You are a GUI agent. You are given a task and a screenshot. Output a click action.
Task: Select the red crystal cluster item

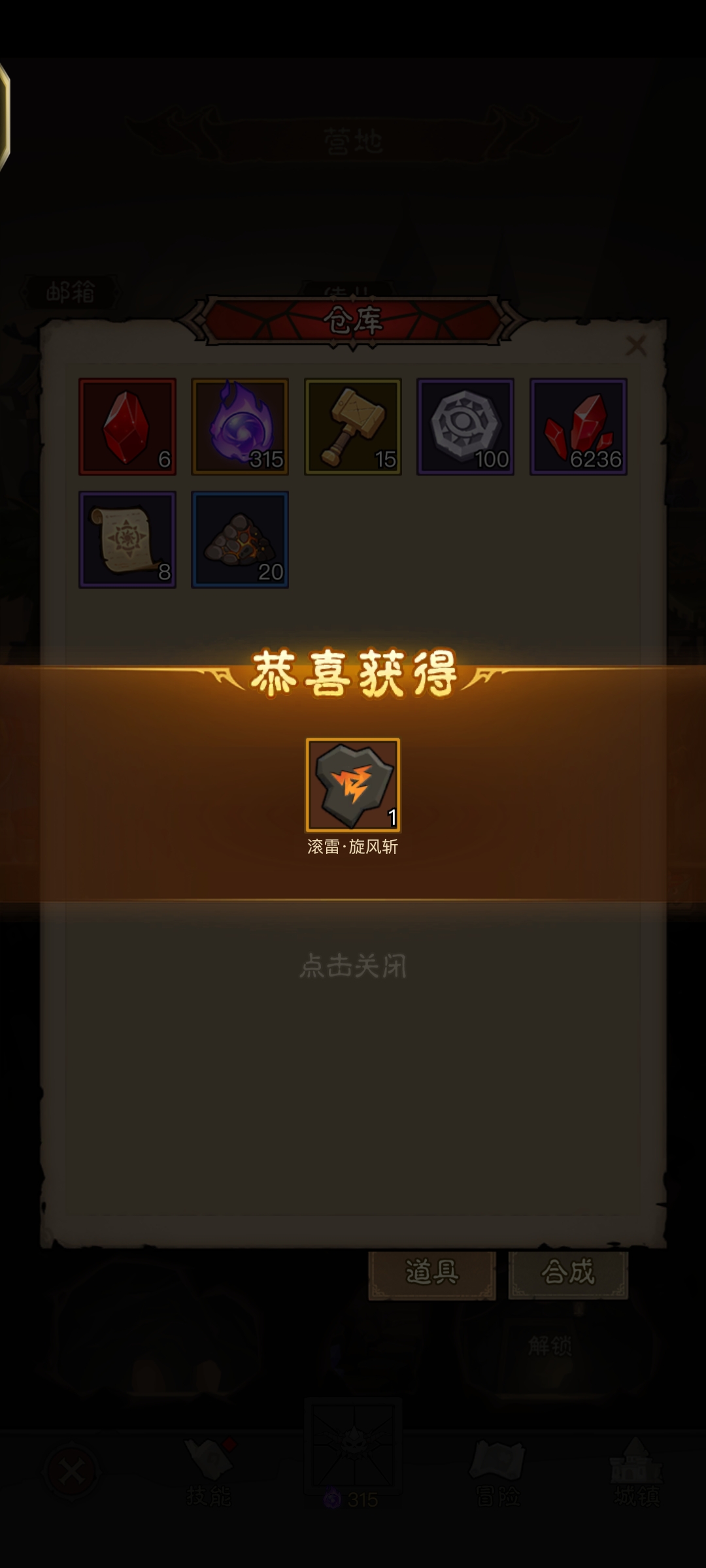point(579,427)
